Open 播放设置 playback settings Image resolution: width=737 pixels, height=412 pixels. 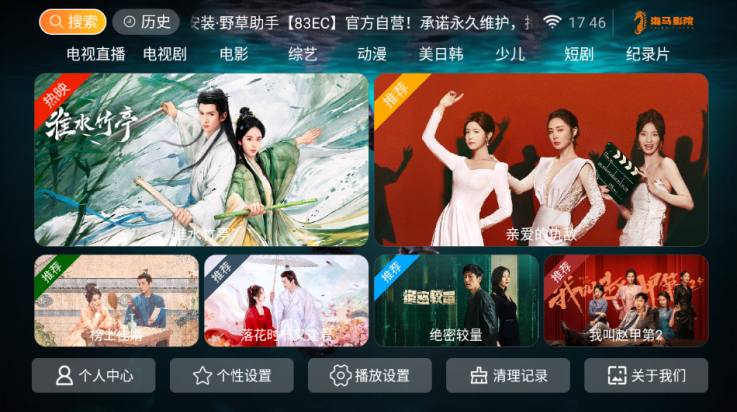[370, 376]
